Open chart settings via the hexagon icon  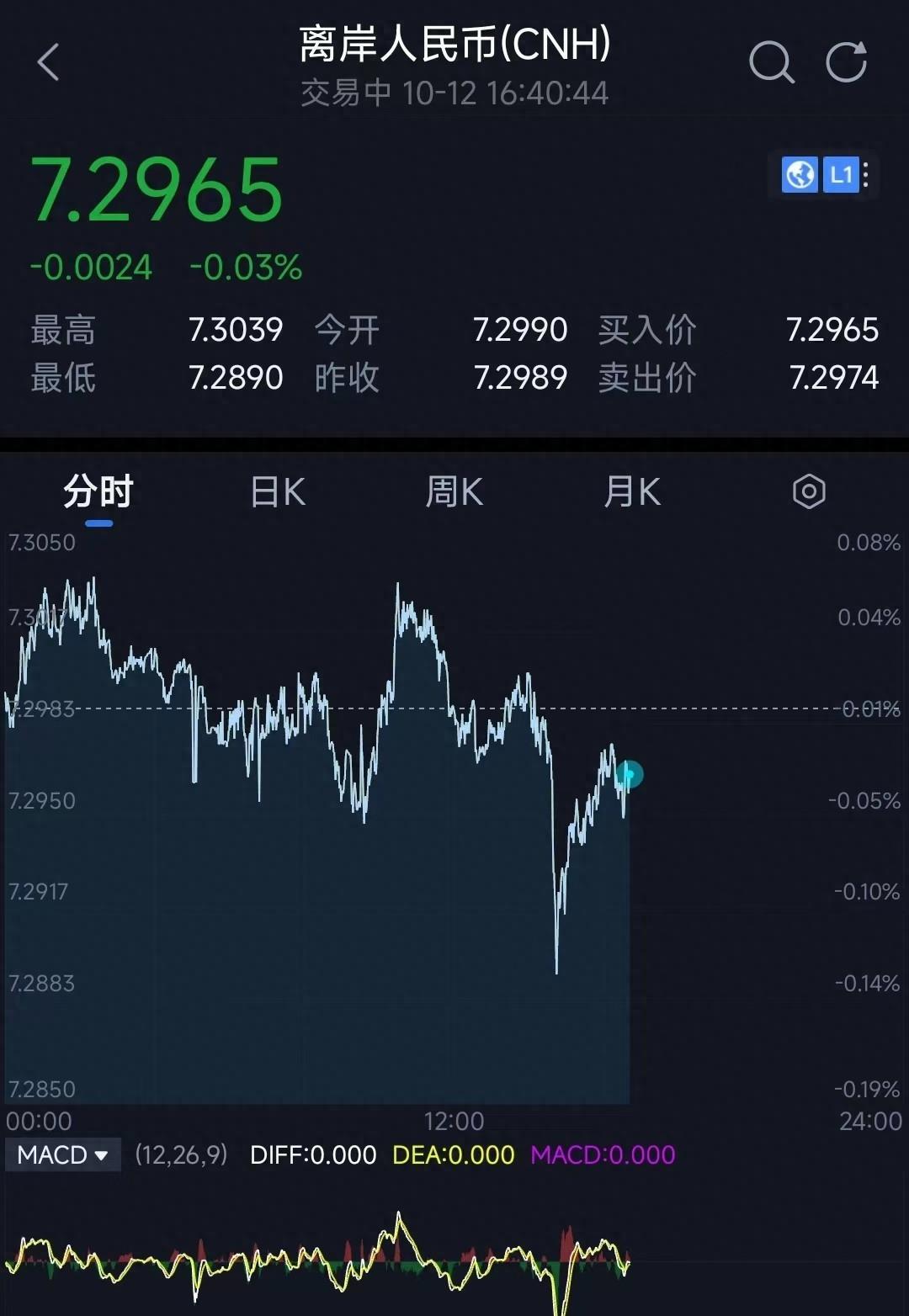pos(807,492)
